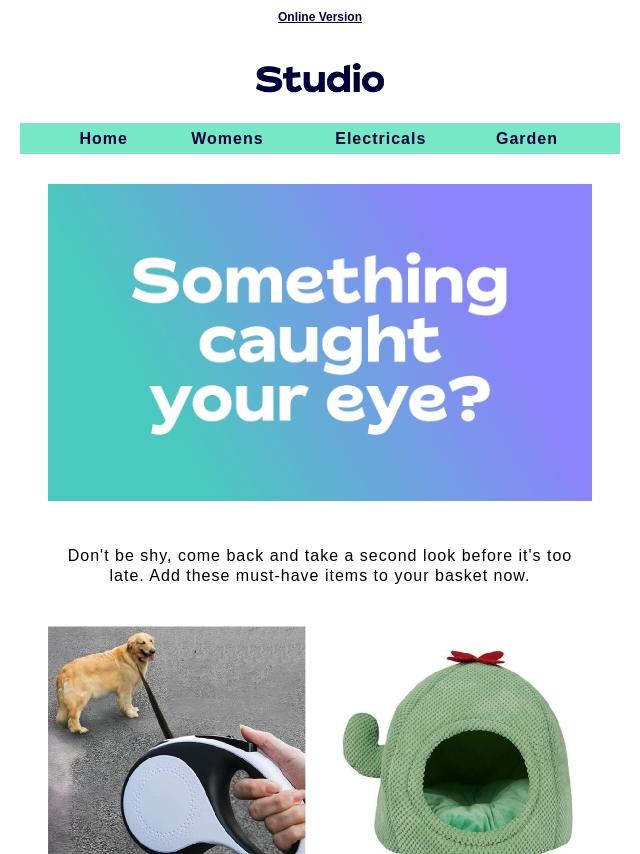This screenshot has width=640, height=854.
Task: Go to the Home category
Action: (x=103, y=138)
